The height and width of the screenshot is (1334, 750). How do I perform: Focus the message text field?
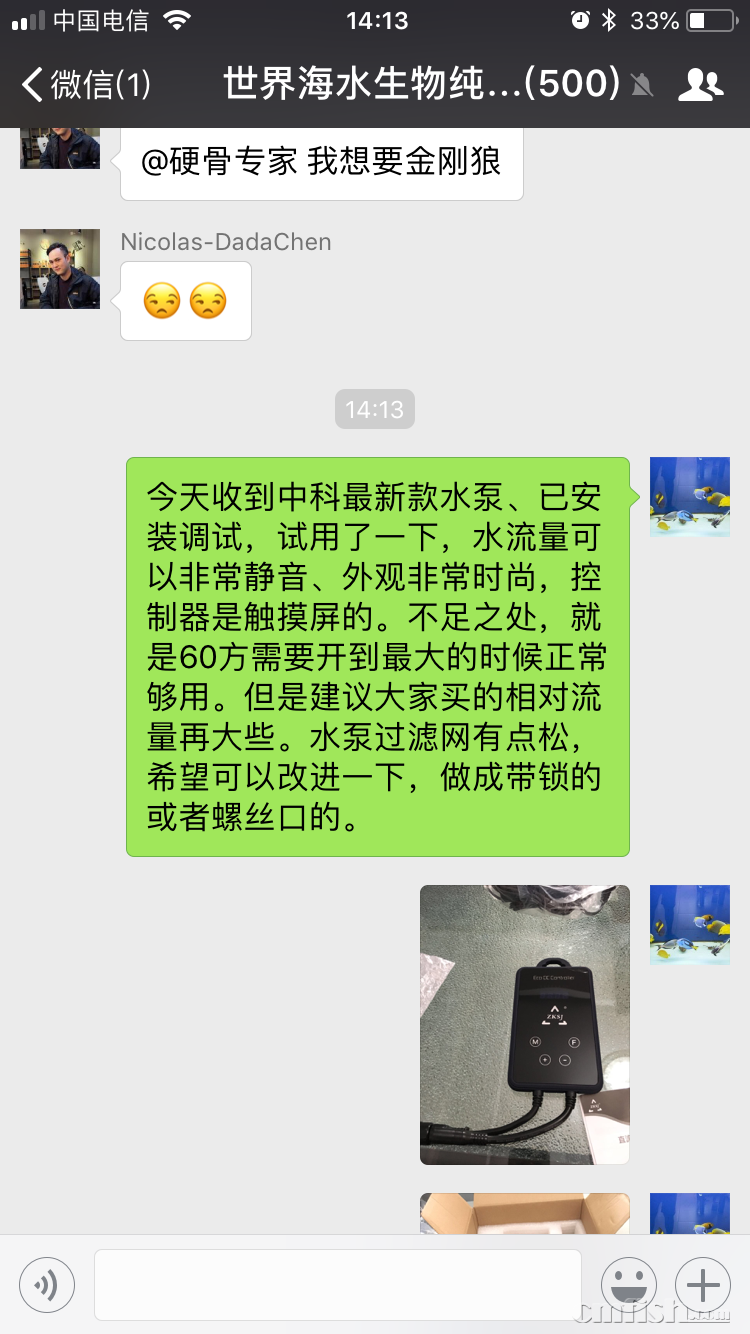(x=337, y=1285)
